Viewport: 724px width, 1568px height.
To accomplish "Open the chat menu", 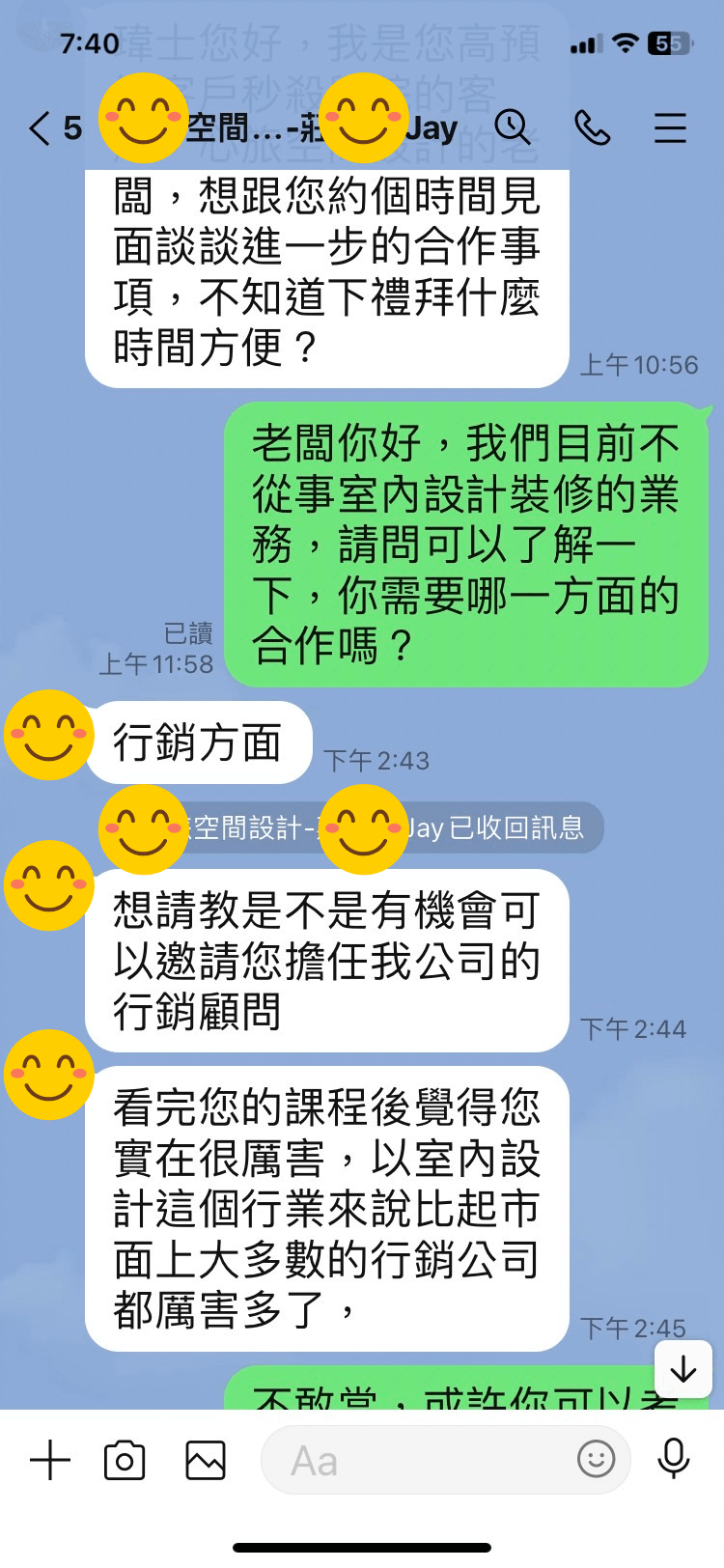I will click(x=670, y=127).
